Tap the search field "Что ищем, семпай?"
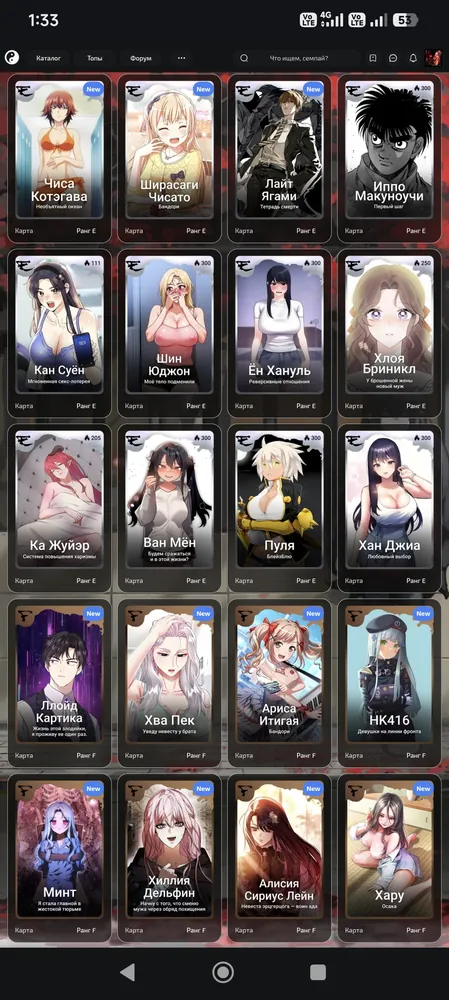The width and height of the screenshot is (449, 1000). (x=296, y=58)
